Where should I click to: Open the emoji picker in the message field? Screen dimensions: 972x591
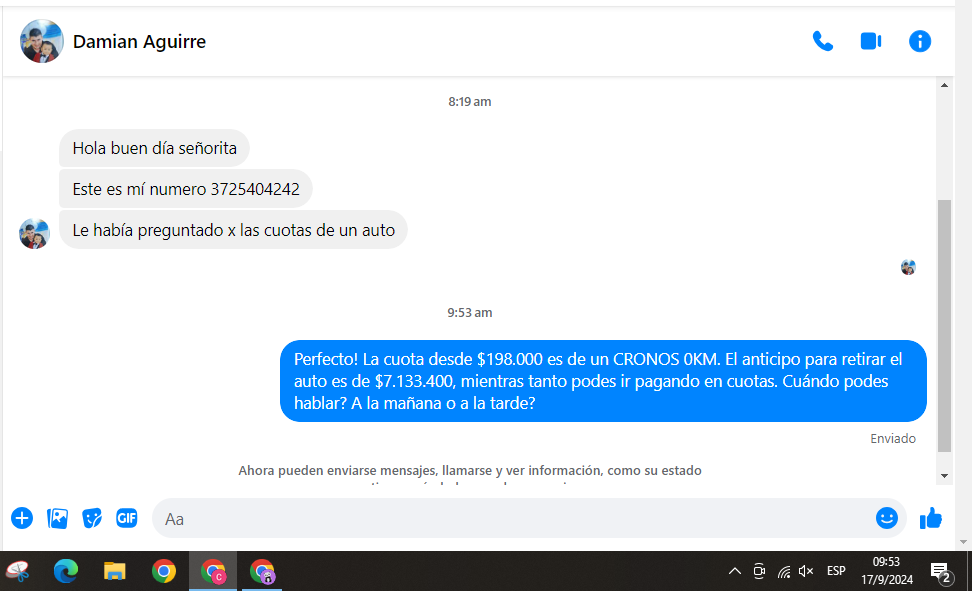[x=886, y=518]
